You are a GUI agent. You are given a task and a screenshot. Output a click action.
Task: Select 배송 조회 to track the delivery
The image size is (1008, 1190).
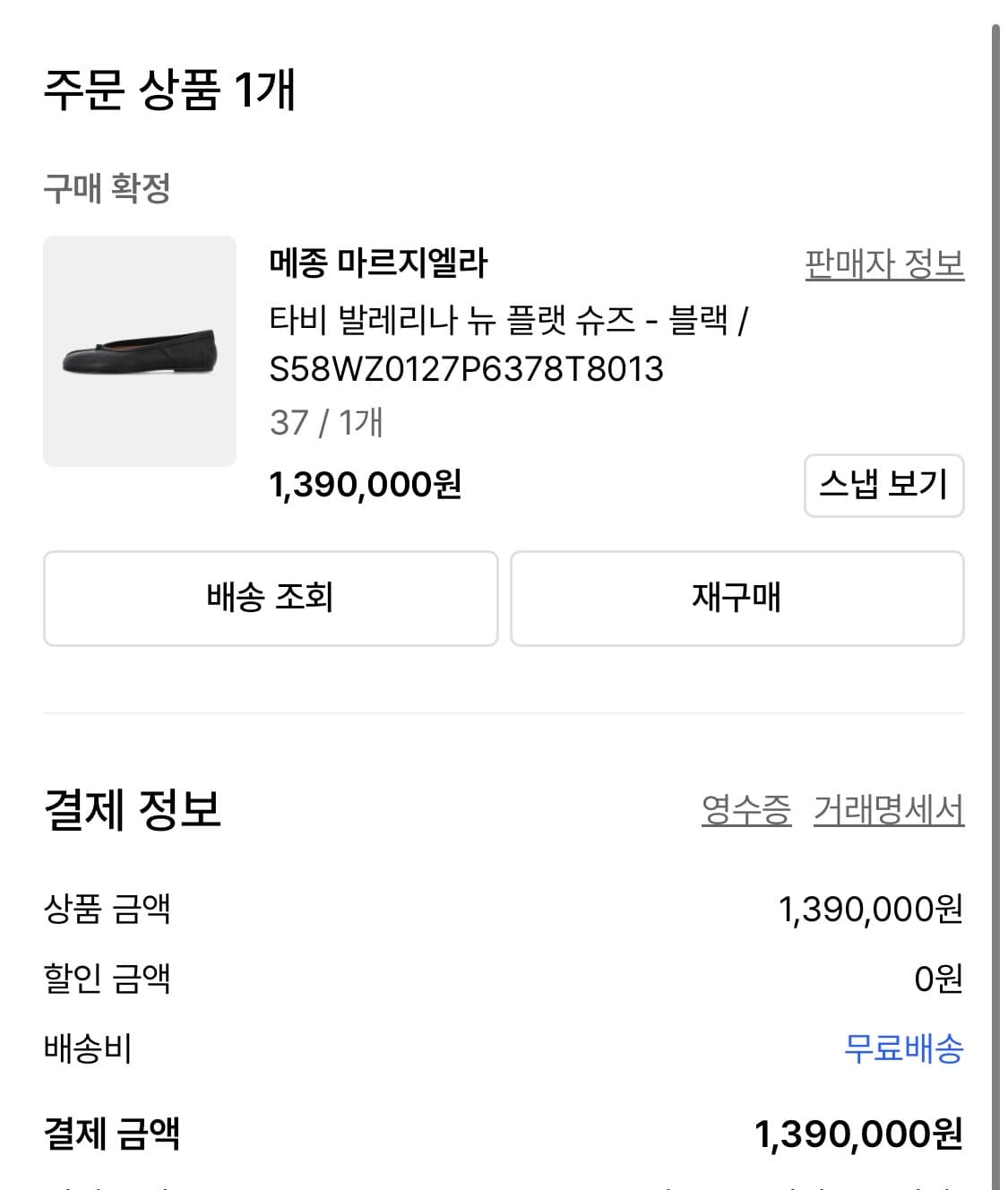pyautogui.click(x=270, y=599)
